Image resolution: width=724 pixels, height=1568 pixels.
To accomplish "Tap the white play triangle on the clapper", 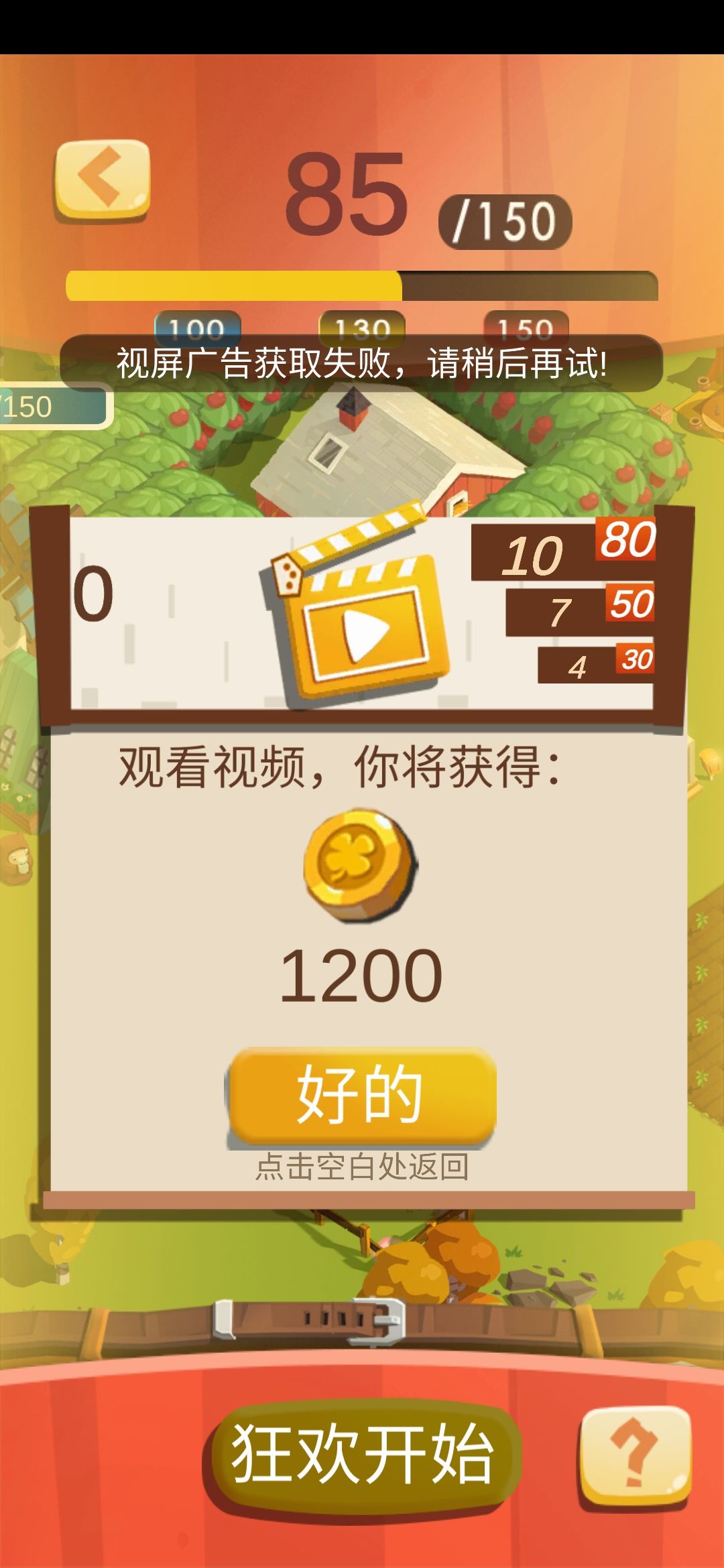I will tap(365, 633).
